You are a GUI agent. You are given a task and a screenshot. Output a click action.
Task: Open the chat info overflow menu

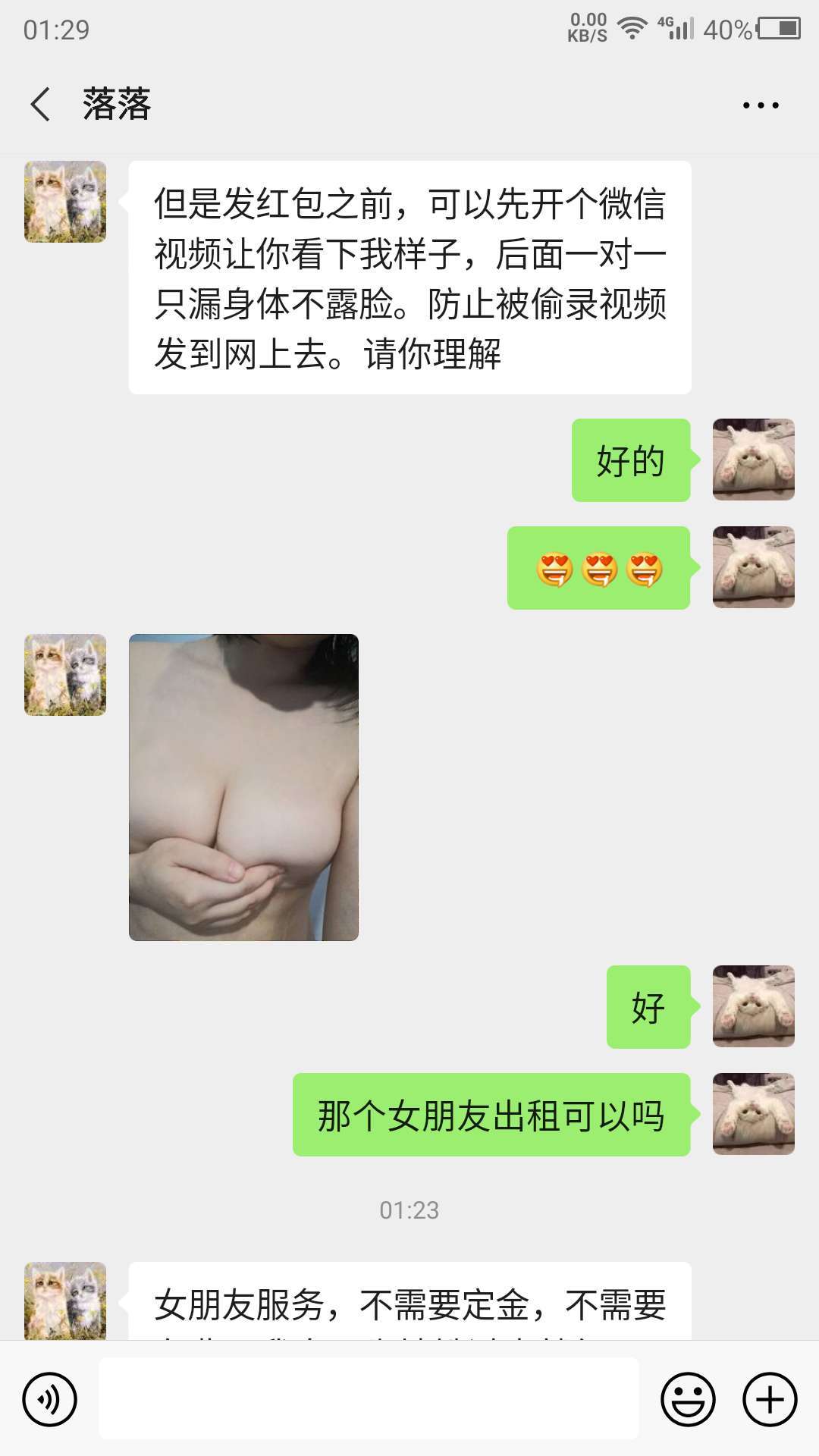click(x=760, y=105)
